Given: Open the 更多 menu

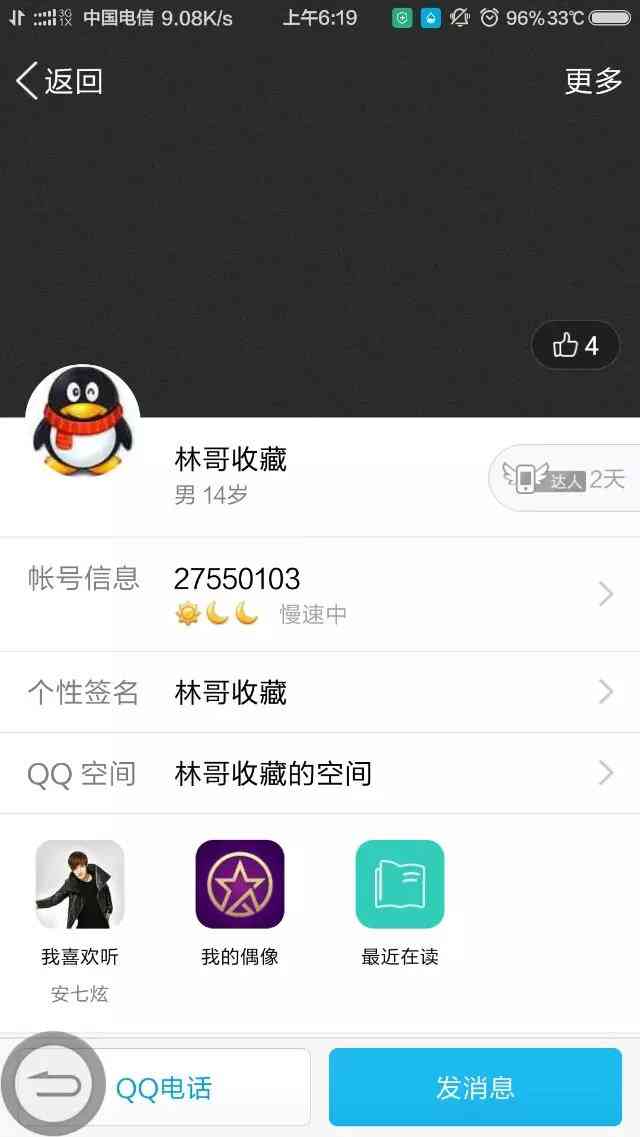Looking at the screenshot, I should tap(593, 80).
